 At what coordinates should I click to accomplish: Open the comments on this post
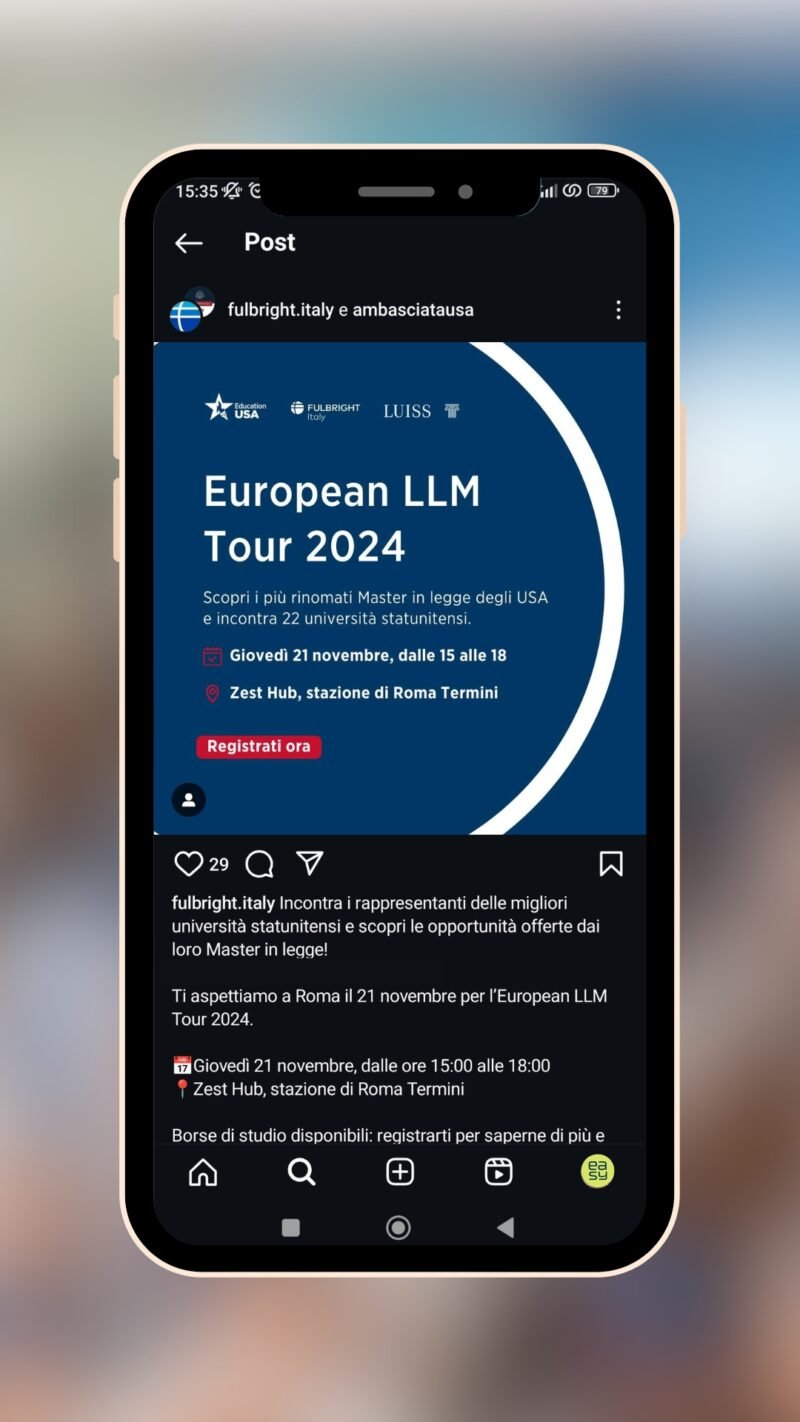coord(259,864)
